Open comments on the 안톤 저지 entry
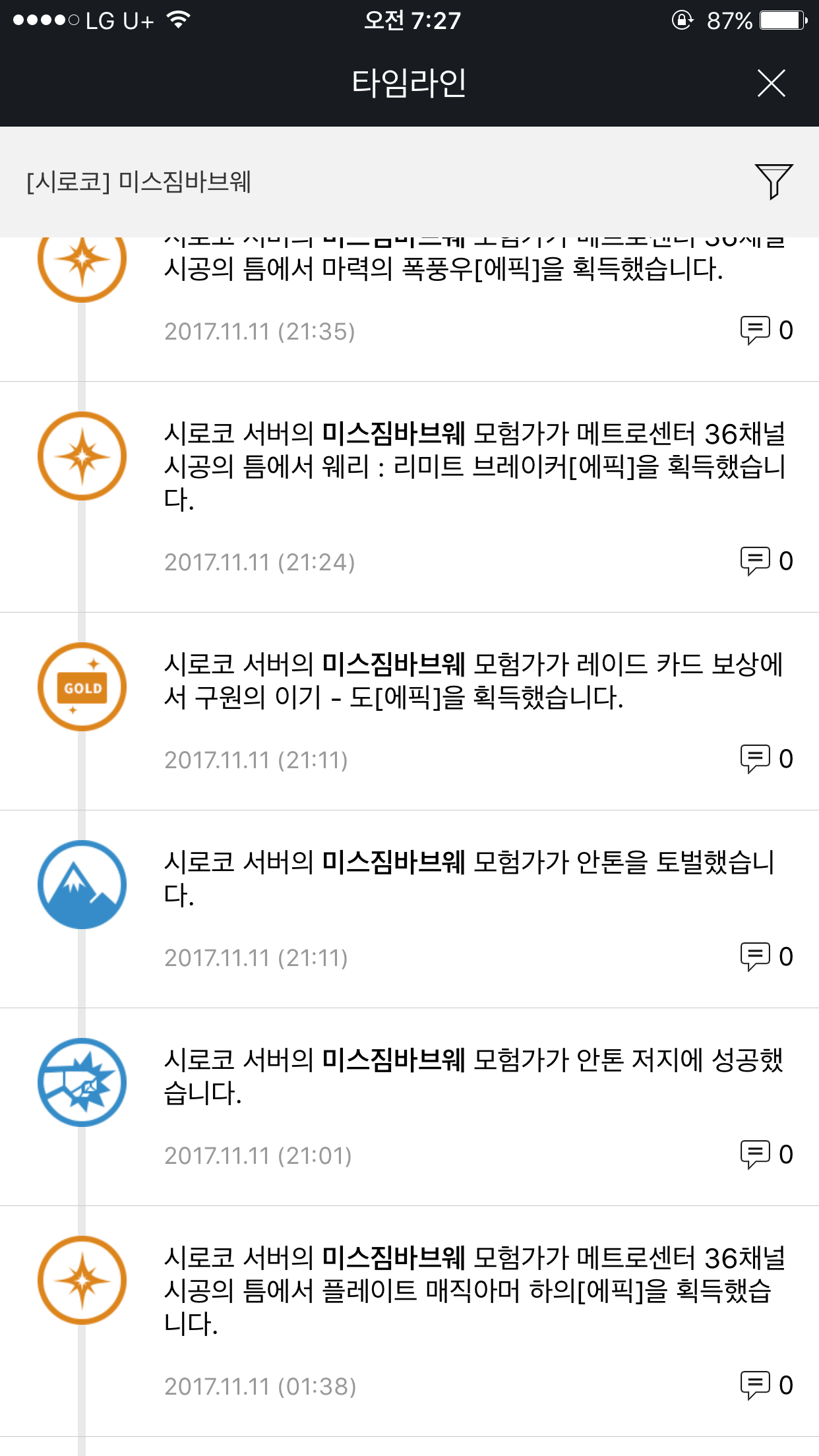The height and width of the screenshot is (1456, 819). (x=766, y=1155)
